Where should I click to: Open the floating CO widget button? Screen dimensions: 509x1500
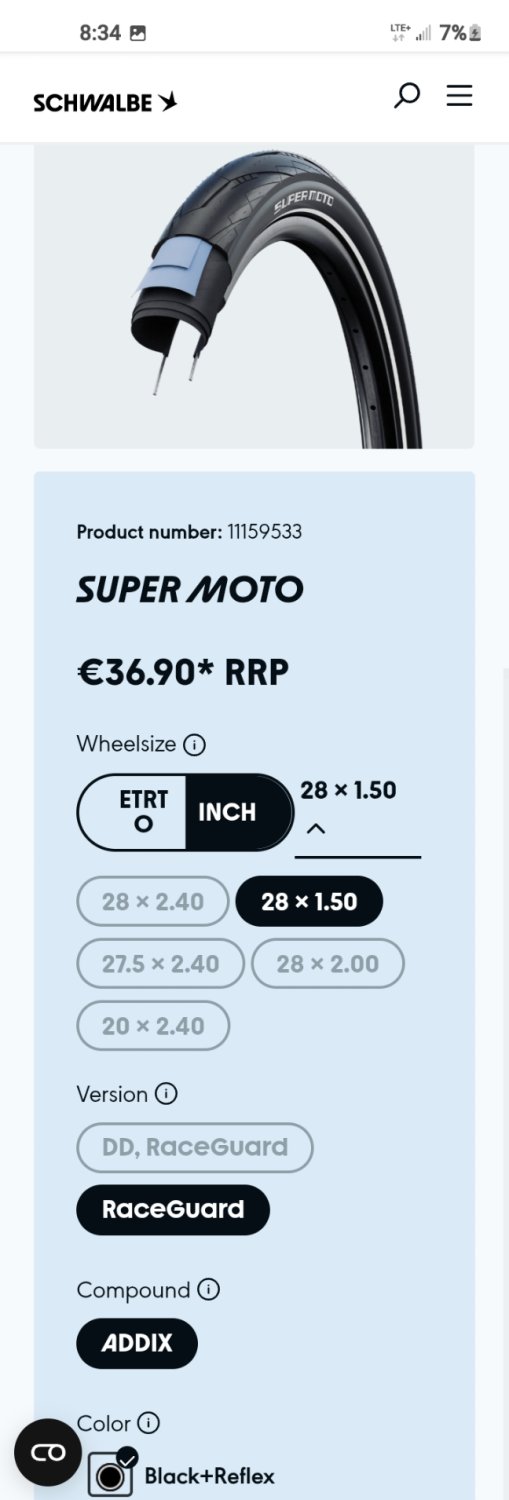tap(47, 1452)
